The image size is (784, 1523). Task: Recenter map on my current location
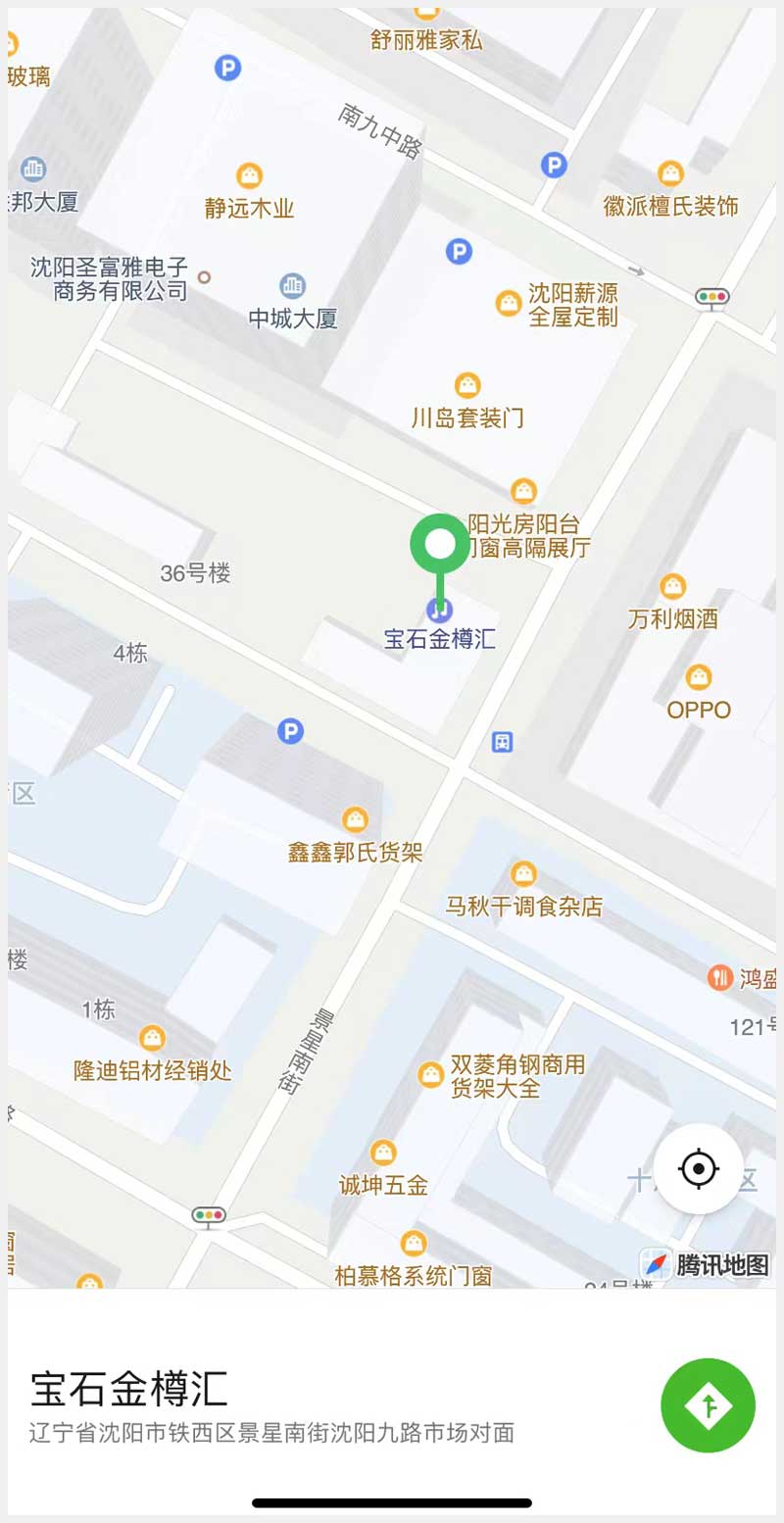699,1168
